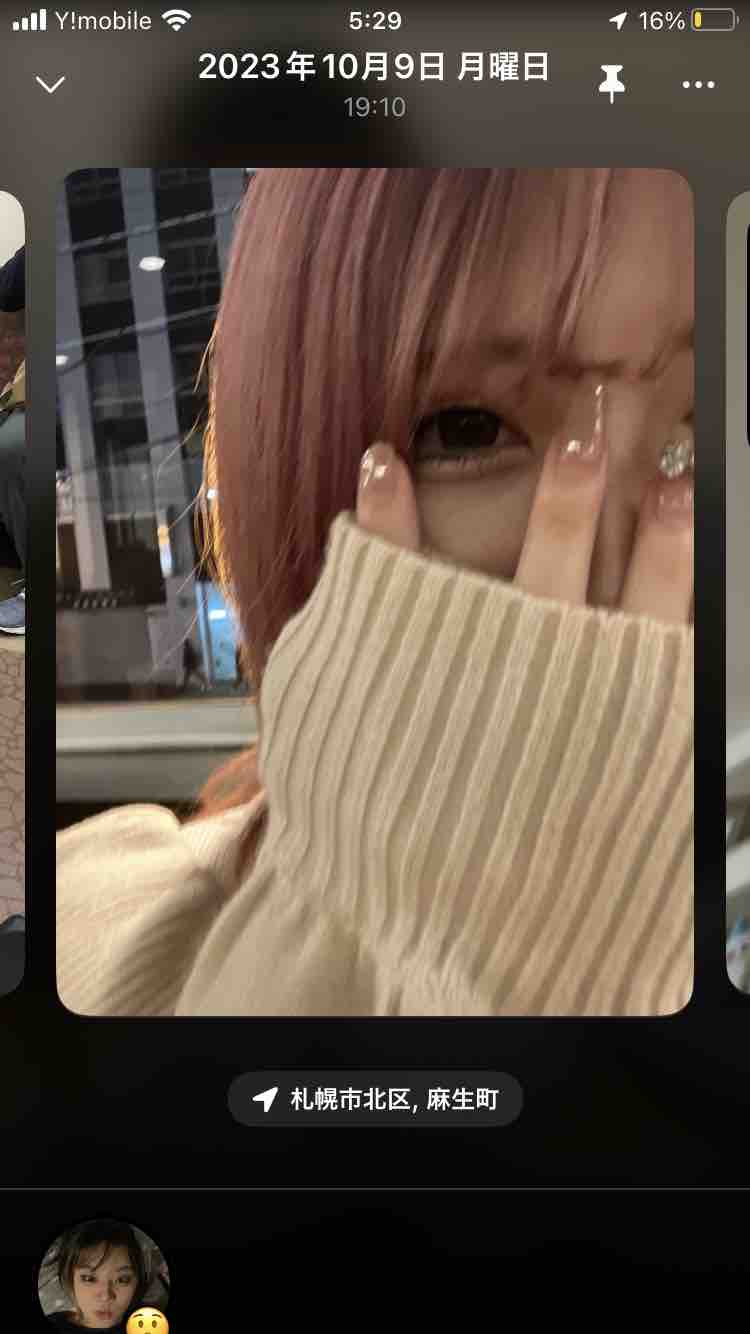
Task: Collapse the view with the down chevron
Action: [x=50, y=84]
